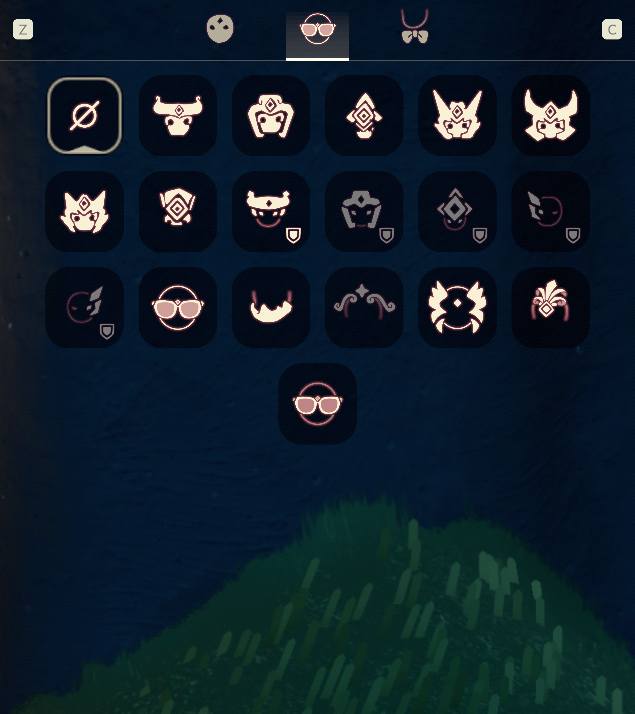635x714 pixels.
Task: Select the curly mustache with star accessory
Action: (364, 308)
